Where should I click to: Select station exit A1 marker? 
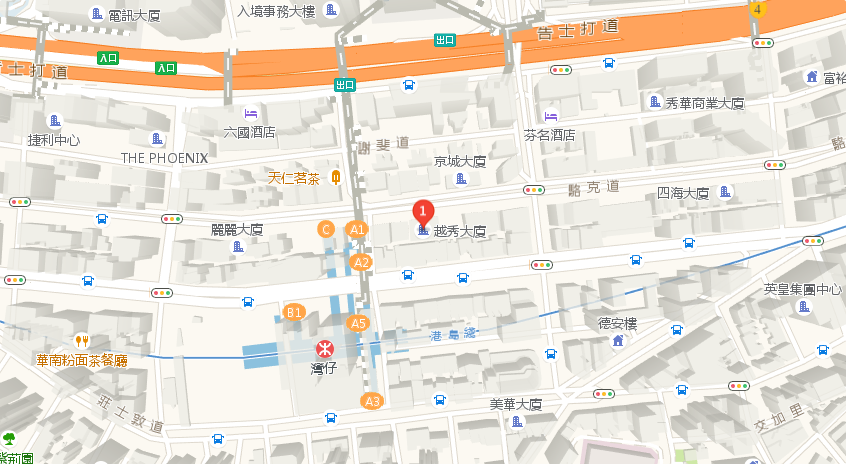point(357,229)
